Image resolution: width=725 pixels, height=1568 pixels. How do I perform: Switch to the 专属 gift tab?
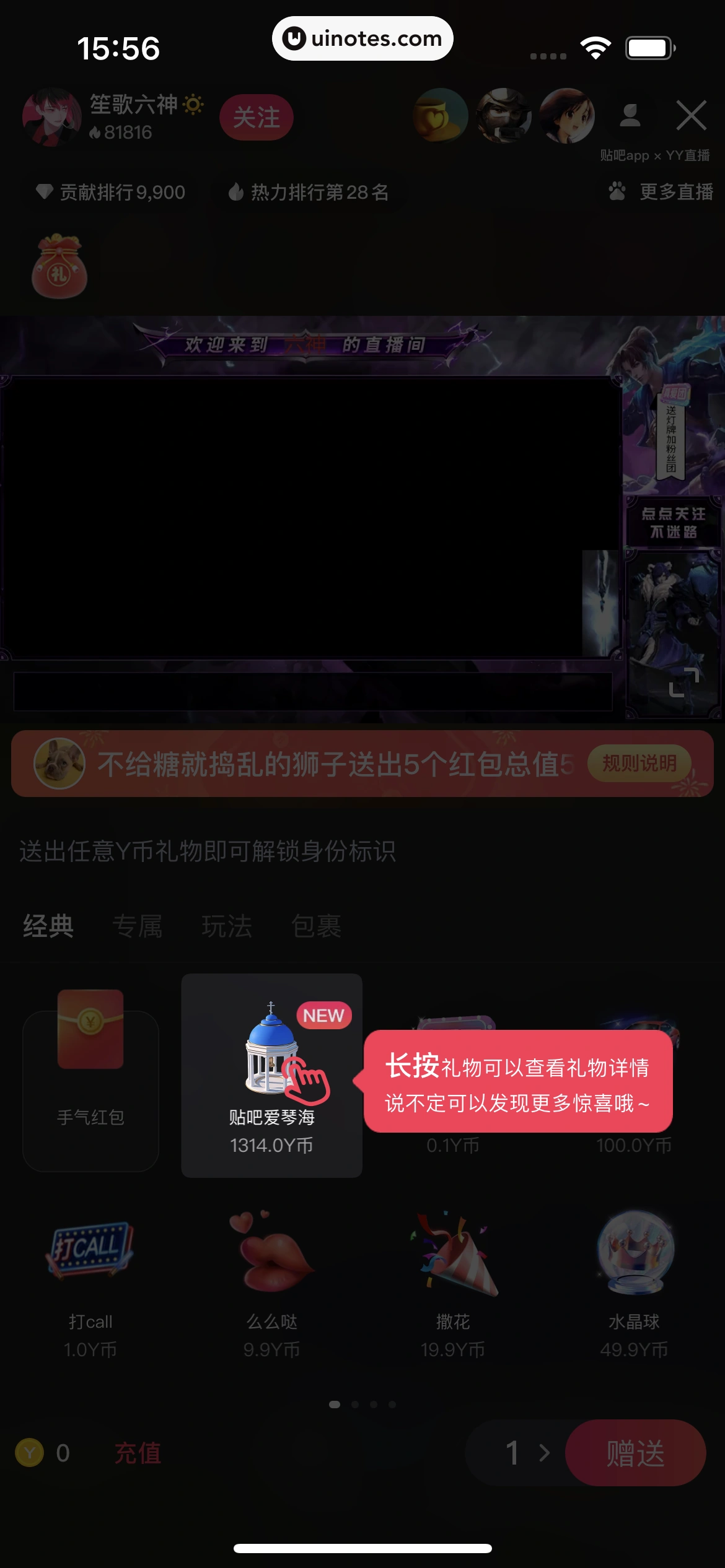pyautogui.click(x=137, y=926)
